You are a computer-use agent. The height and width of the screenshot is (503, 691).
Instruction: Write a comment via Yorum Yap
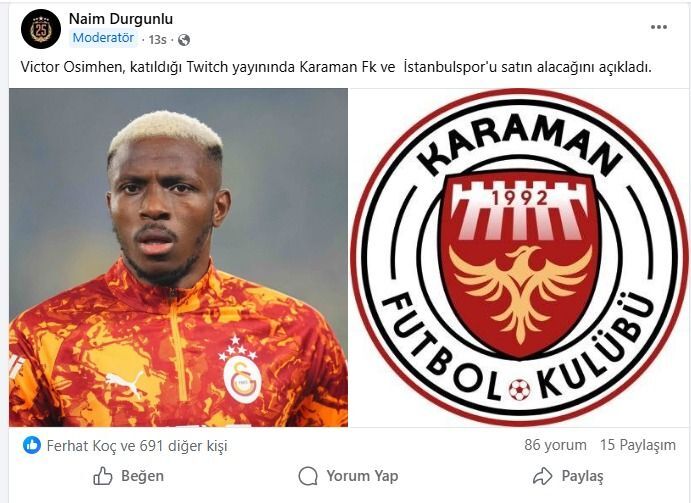tap(348, 476)
